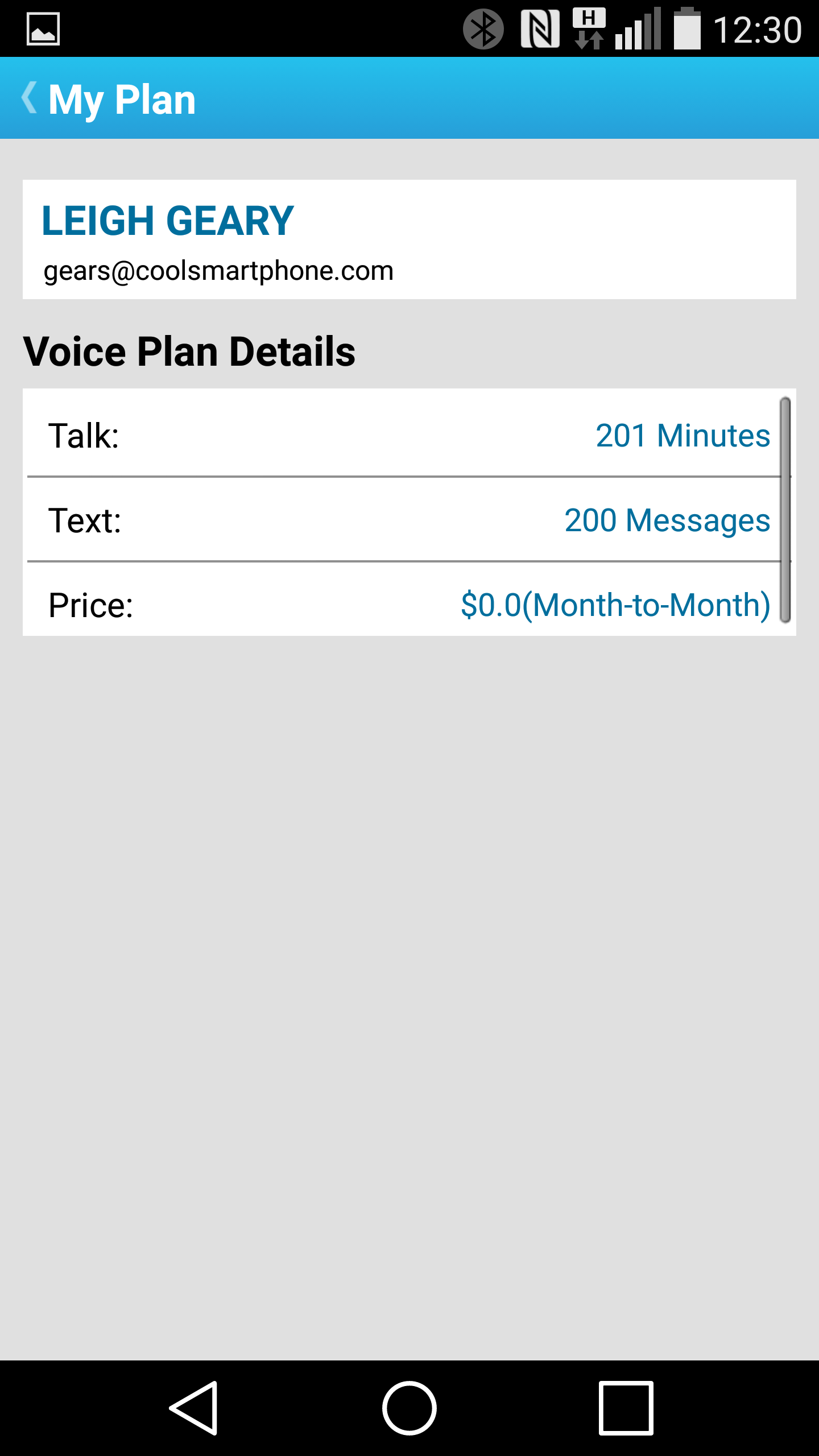Go to the home screen
819x1456 pixels.
(409, 1408)
